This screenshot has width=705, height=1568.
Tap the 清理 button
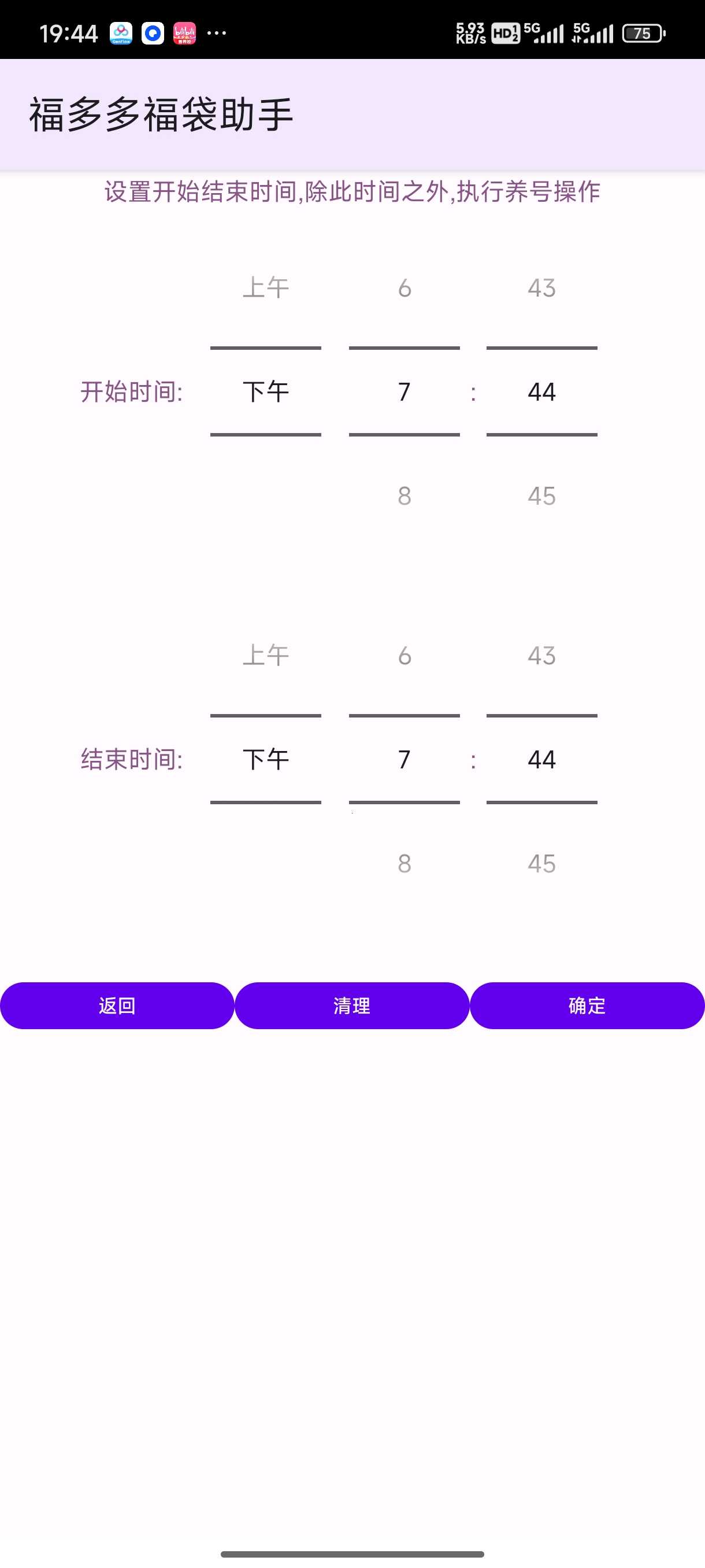coord(351,1005)
